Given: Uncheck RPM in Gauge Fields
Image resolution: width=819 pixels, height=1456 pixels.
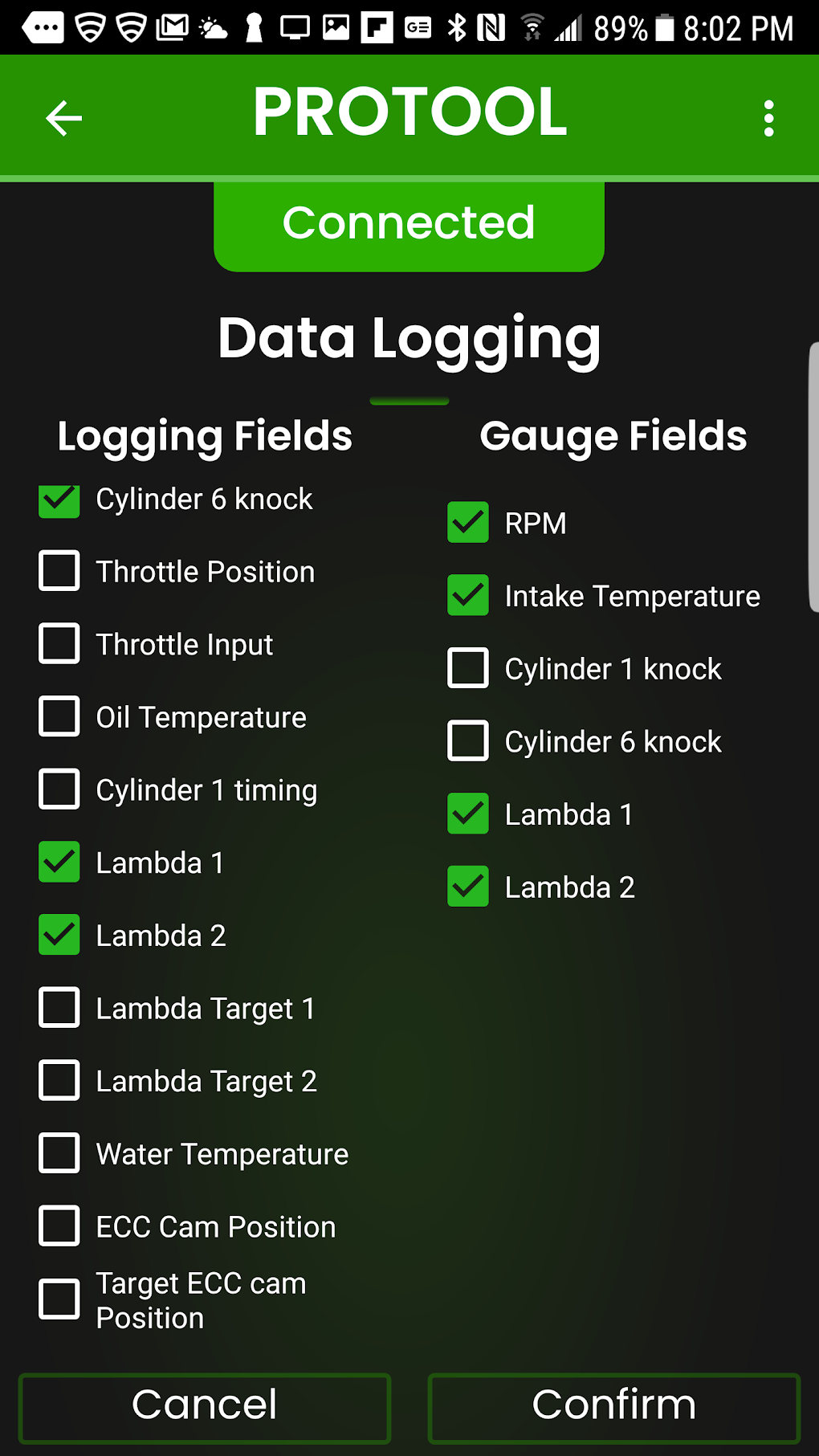Looking at the screenshot, I should point(468,523).
